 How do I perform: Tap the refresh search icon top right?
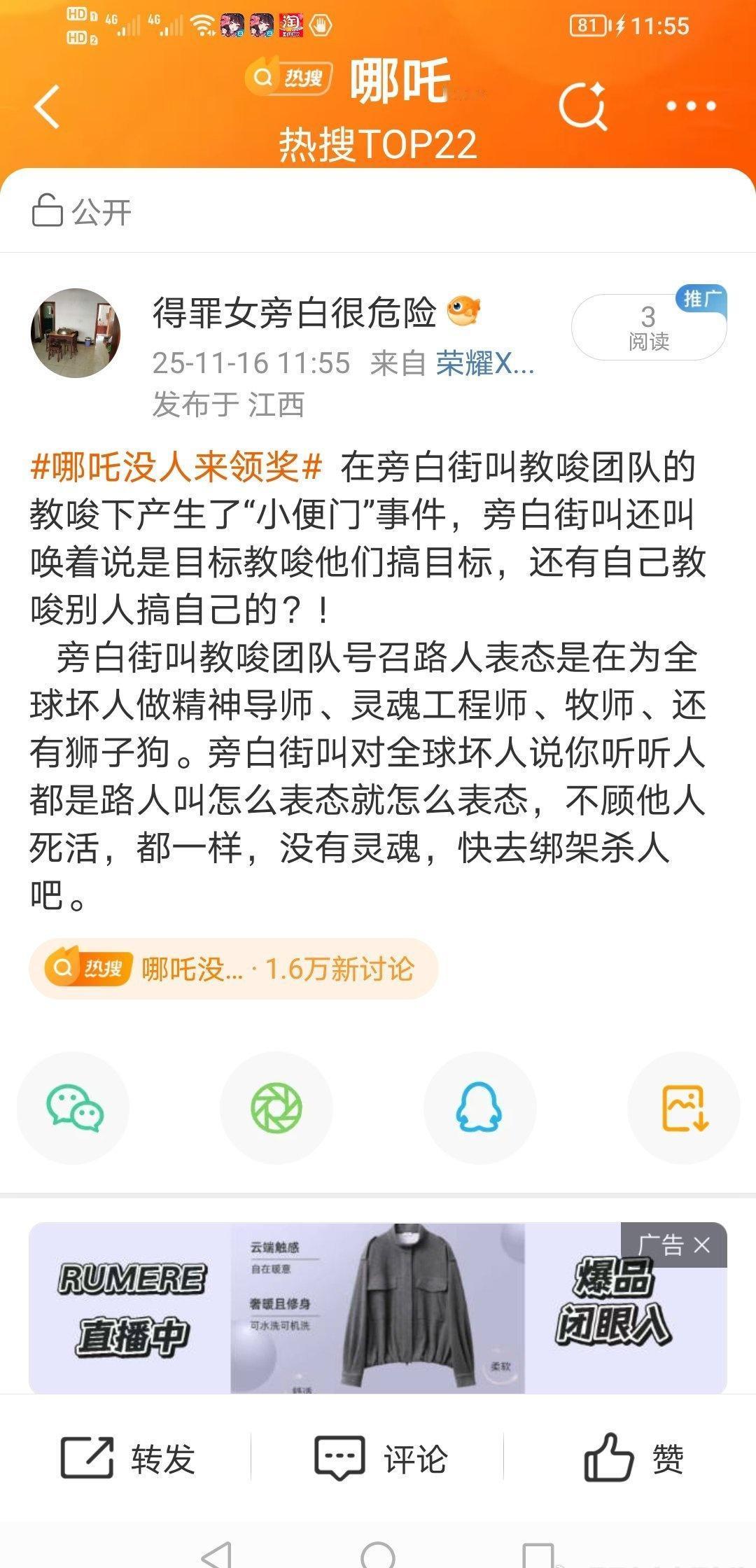pyautogui.click(x=584, y=105)
